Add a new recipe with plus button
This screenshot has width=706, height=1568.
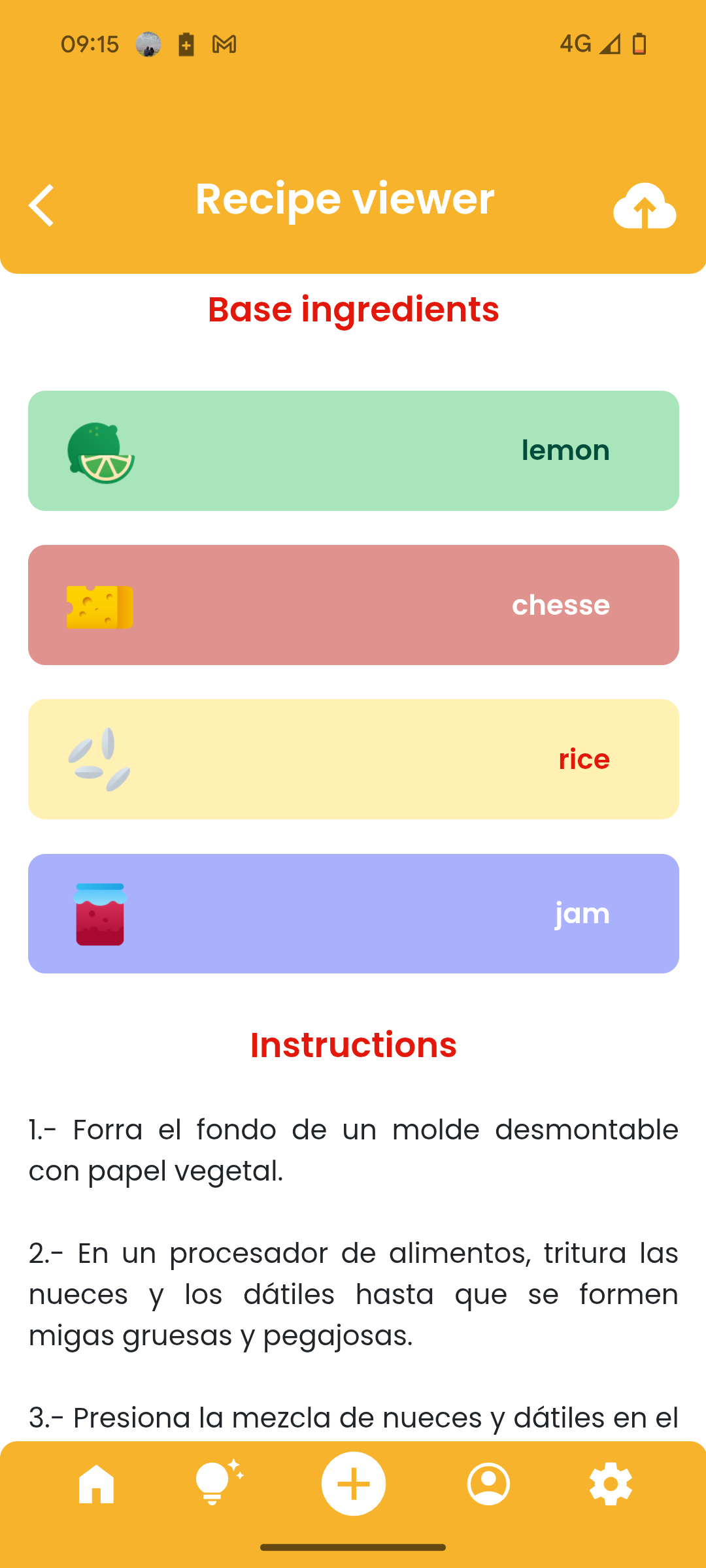[x=354, y=1484]
